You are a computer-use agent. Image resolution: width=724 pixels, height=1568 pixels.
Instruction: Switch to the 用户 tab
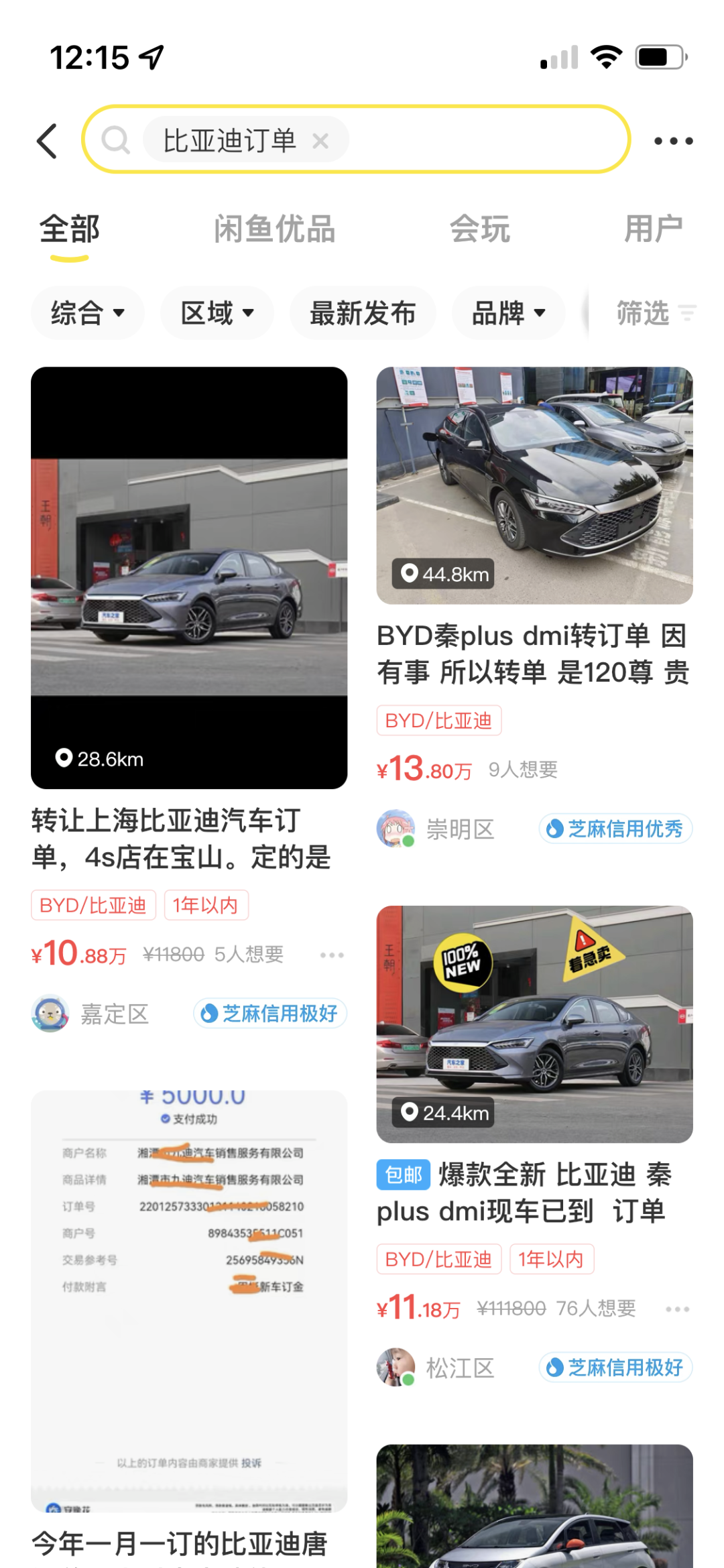tap(653, 229)
